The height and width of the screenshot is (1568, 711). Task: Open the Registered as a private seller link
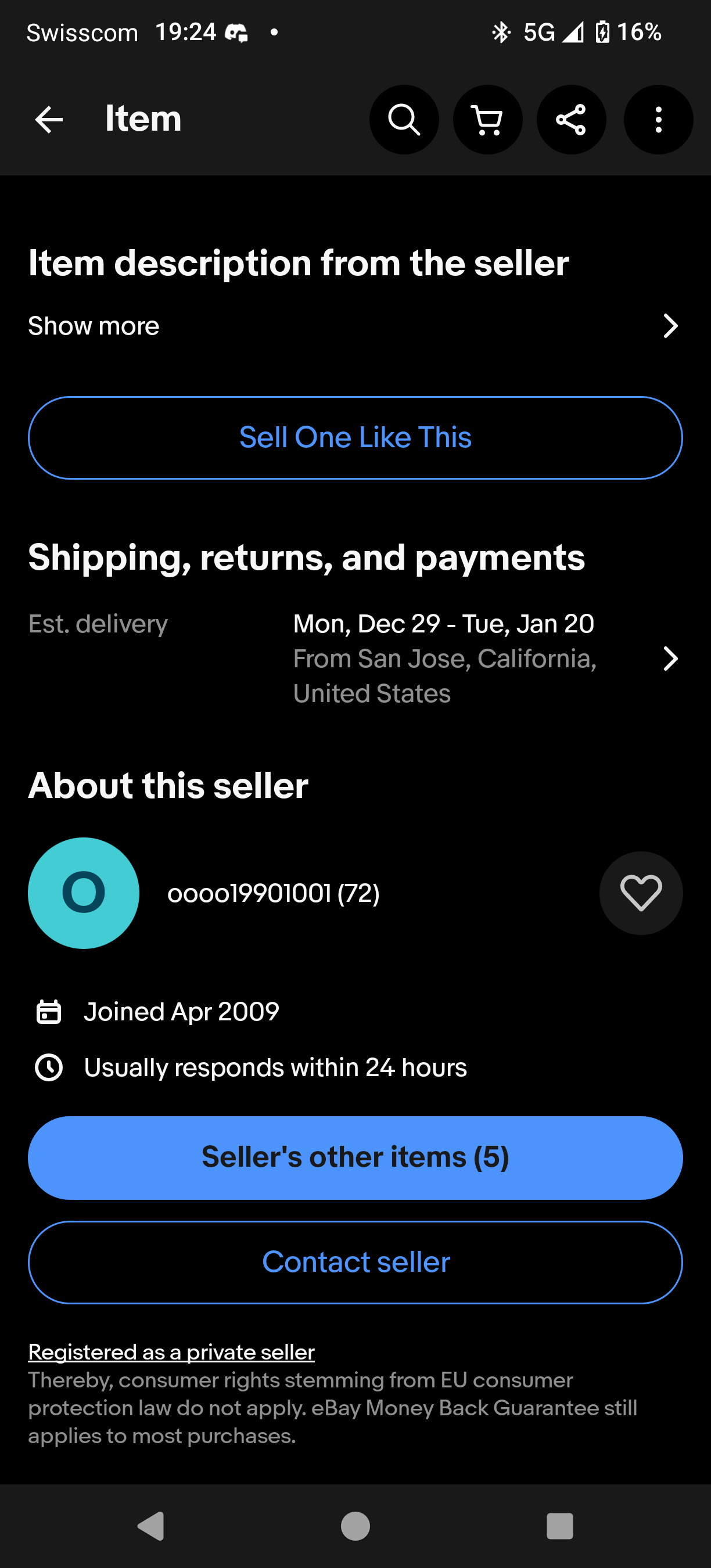171,1352
